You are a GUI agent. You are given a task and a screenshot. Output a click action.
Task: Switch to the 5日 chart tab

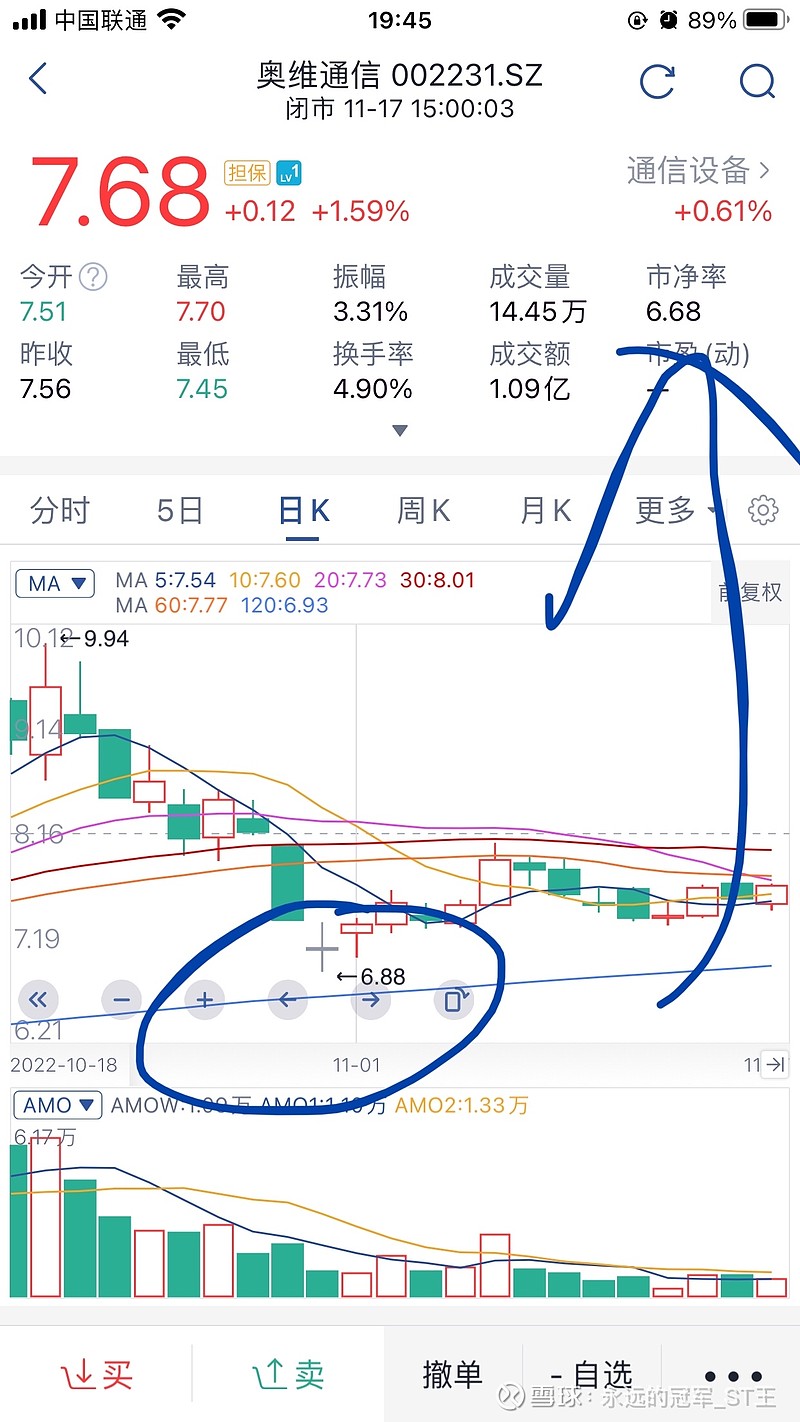180,510
